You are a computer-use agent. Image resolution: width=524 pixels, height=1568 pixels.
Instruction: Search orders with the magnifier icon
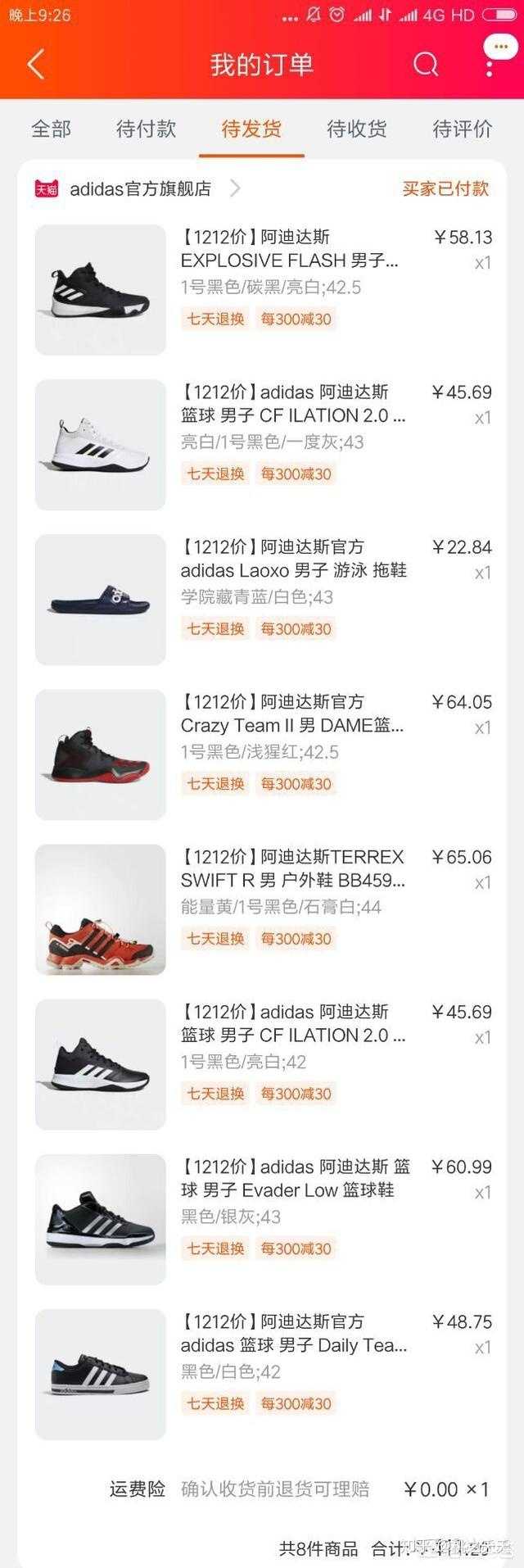426,64
